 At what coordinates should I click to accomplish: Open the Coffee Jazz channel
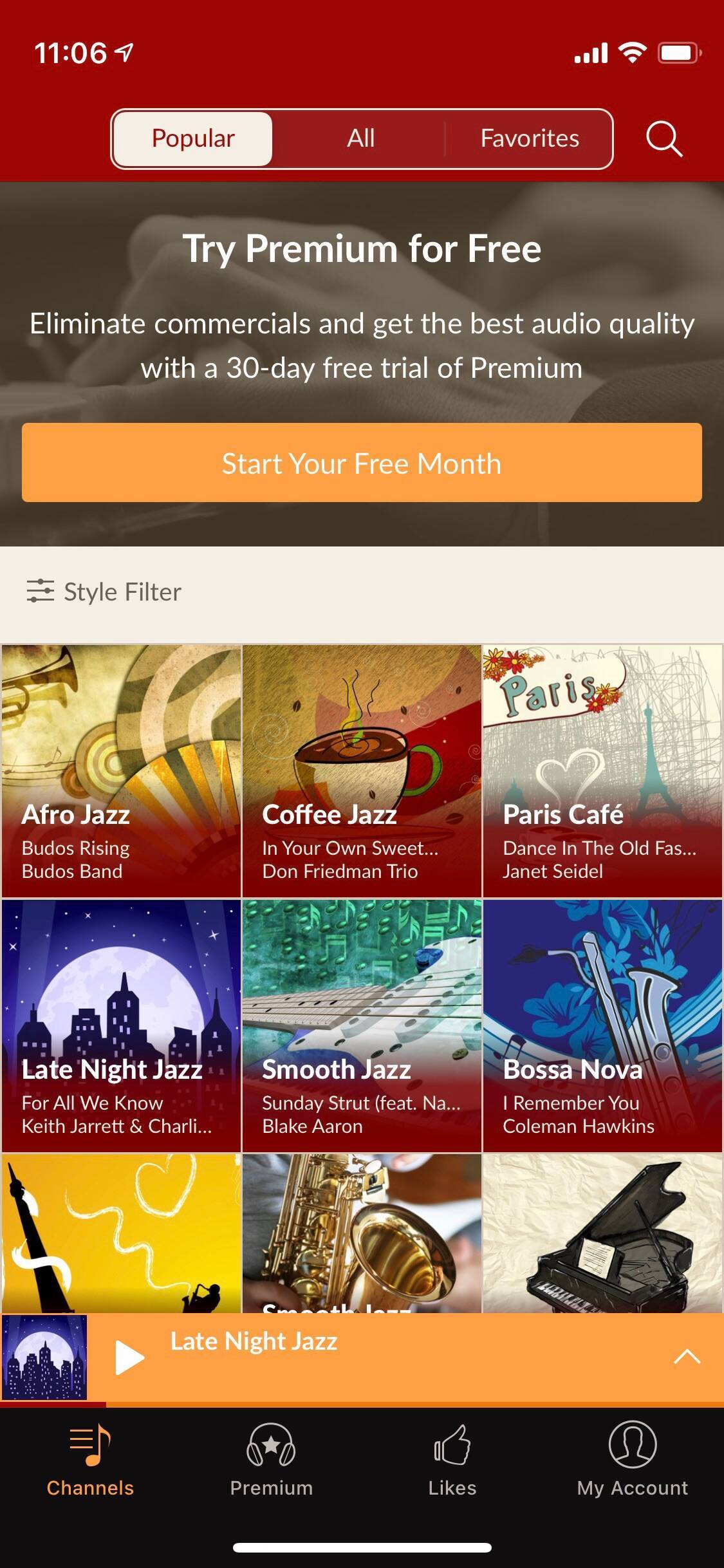[x=362, y=770]
